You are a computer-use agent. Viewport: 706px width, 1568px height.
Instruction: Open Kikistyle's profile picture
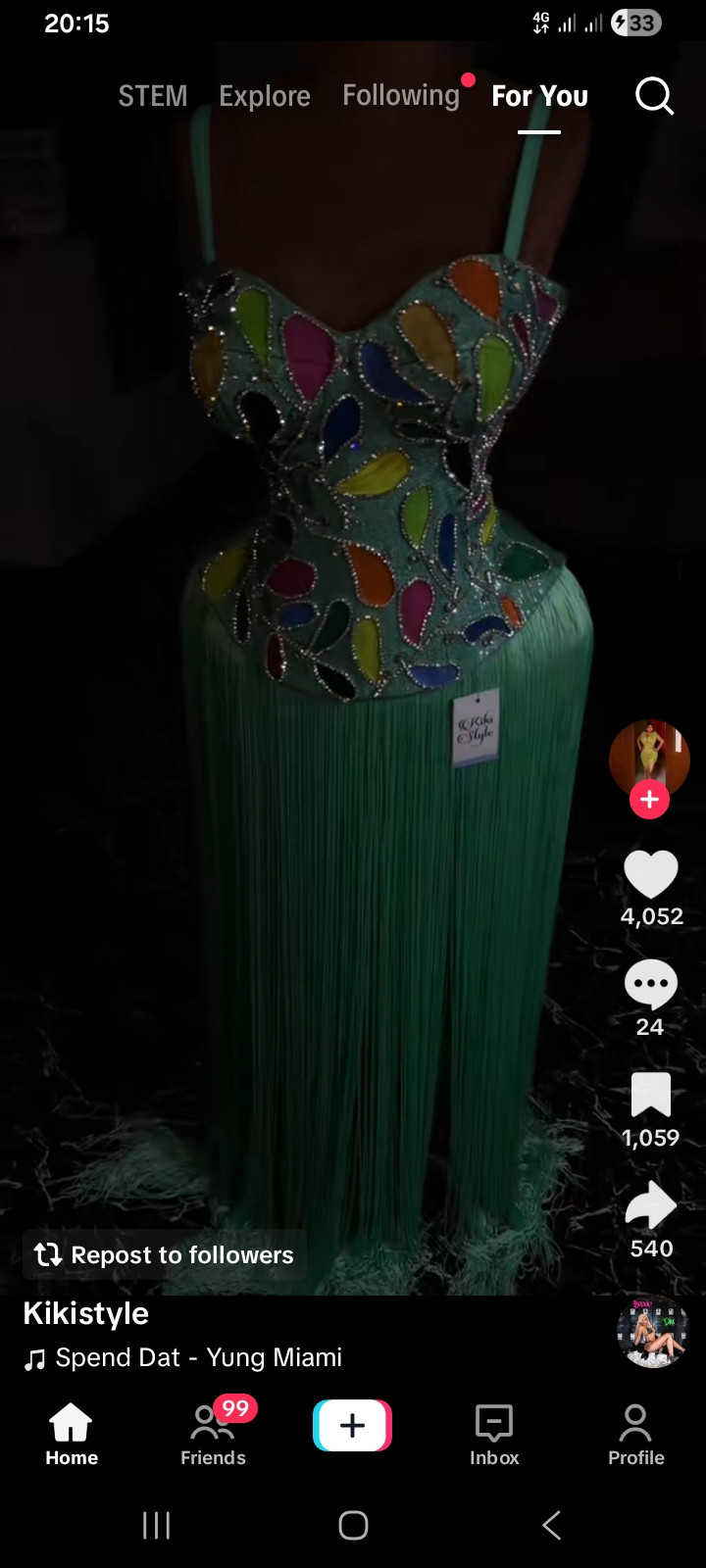tap(649, 759)
